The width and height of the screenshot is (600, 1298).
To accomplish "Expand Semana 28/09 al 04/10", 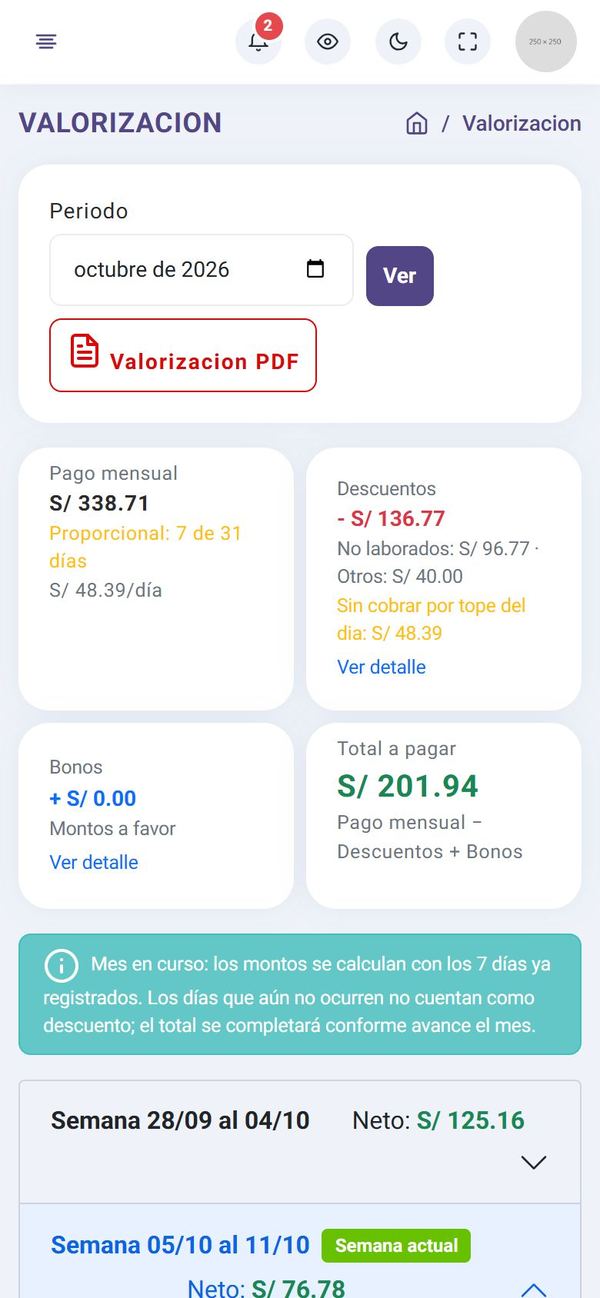I will tap(300, 1141).
